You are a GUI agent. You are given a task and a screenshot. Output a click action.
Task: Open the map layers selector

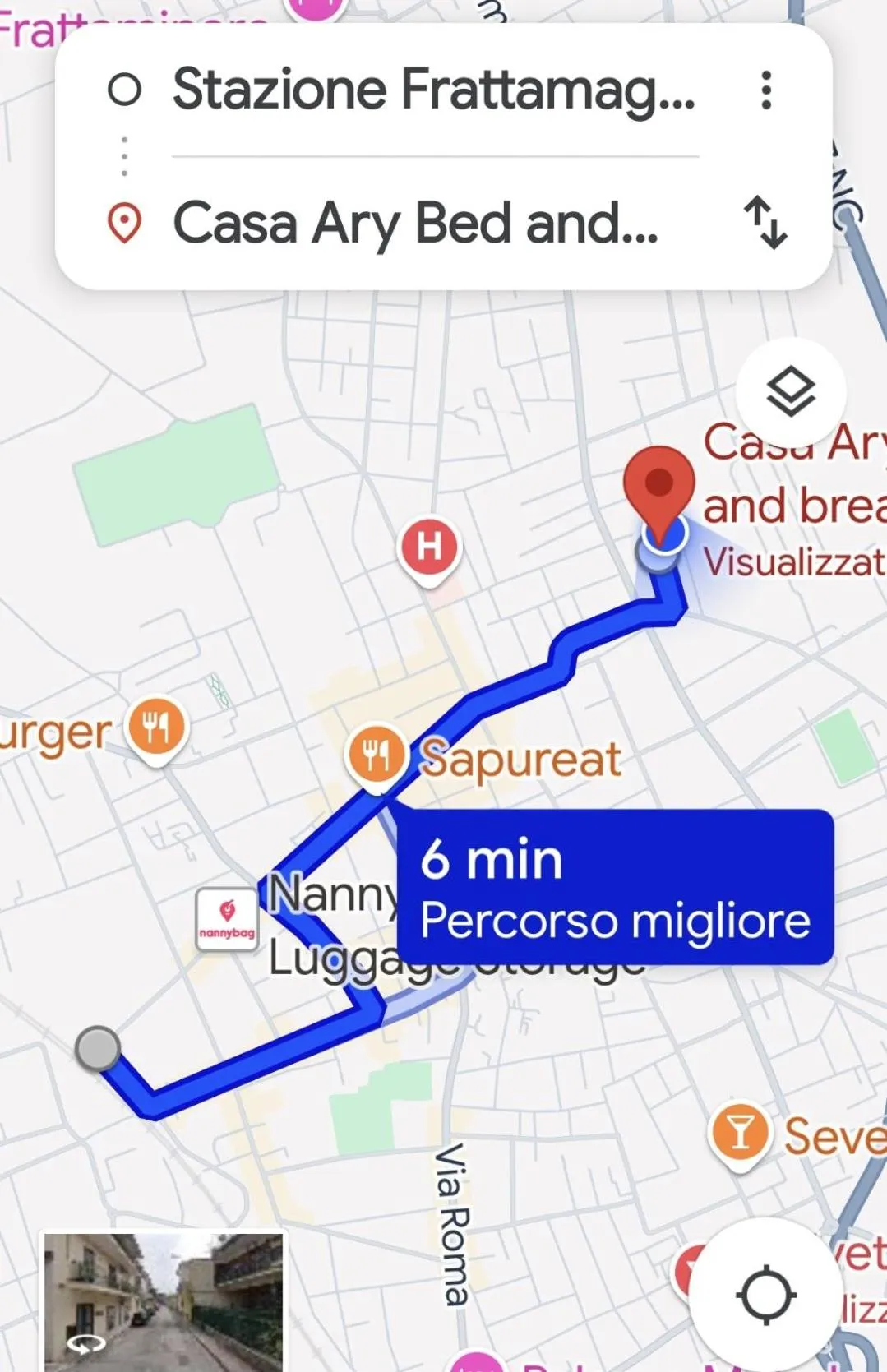791,391
